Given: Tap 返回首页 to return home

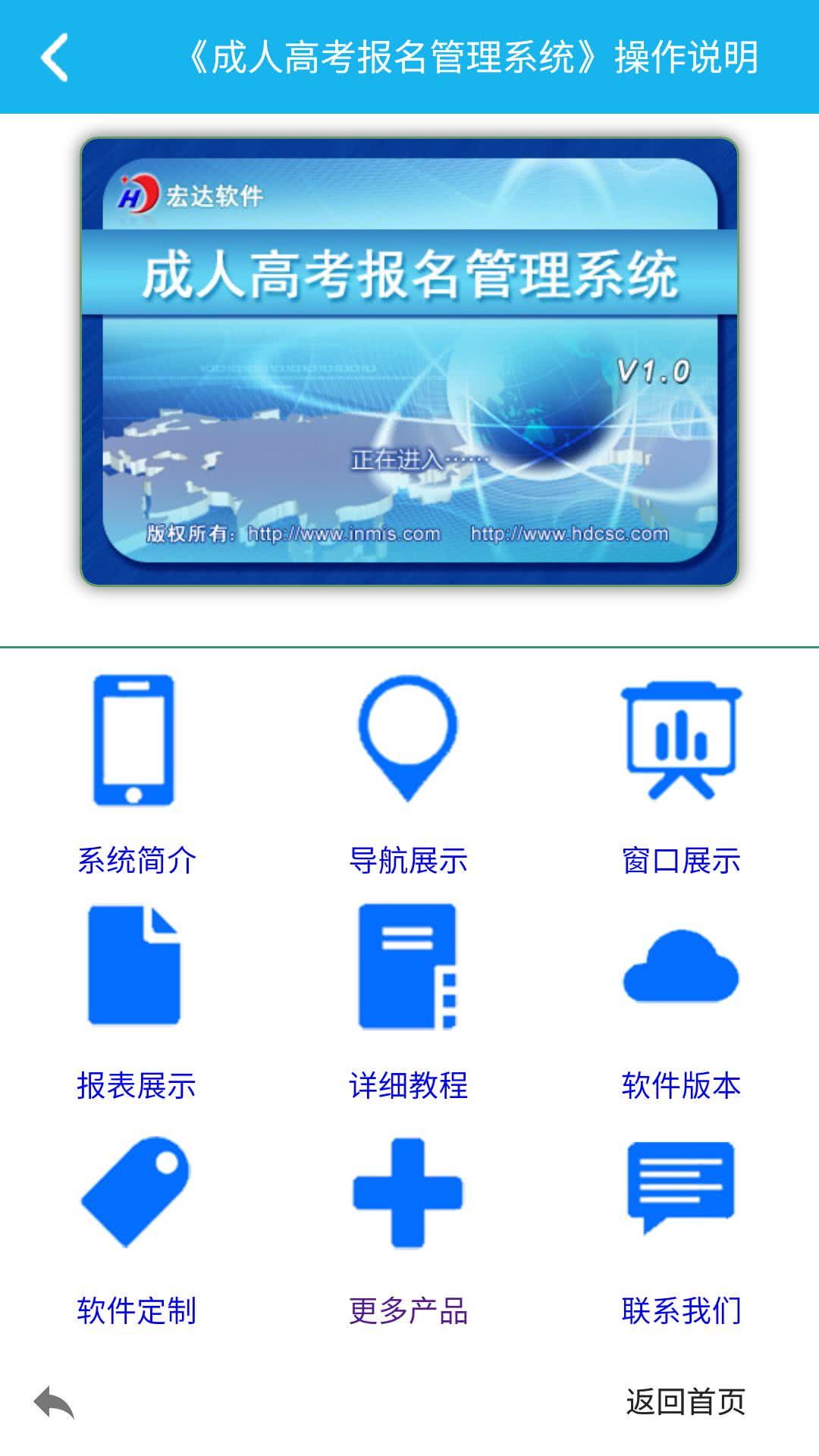Looking at the screenshot, I should [685, 1401].
